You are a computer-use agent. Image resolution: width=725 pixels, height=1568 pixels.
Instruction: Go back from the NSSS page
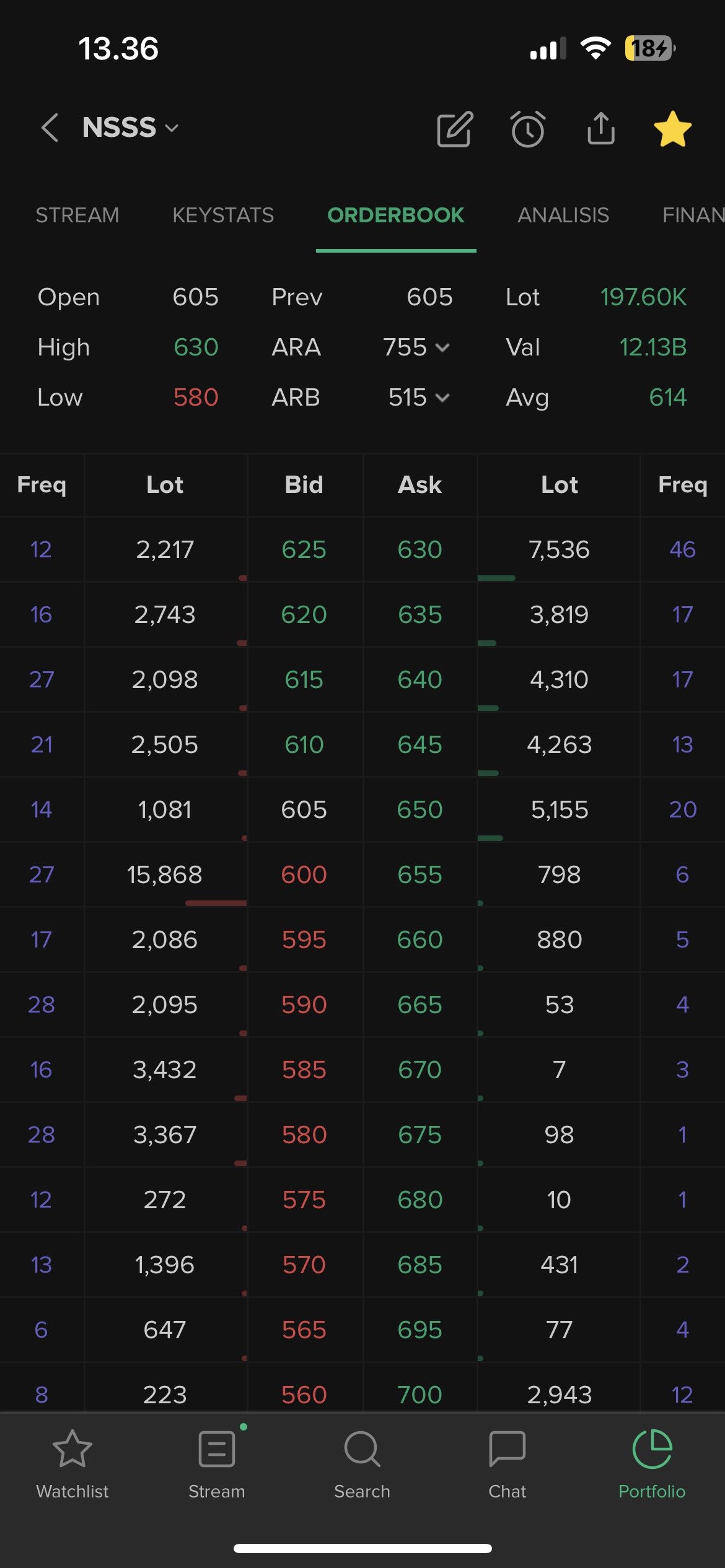click(50, 128)
